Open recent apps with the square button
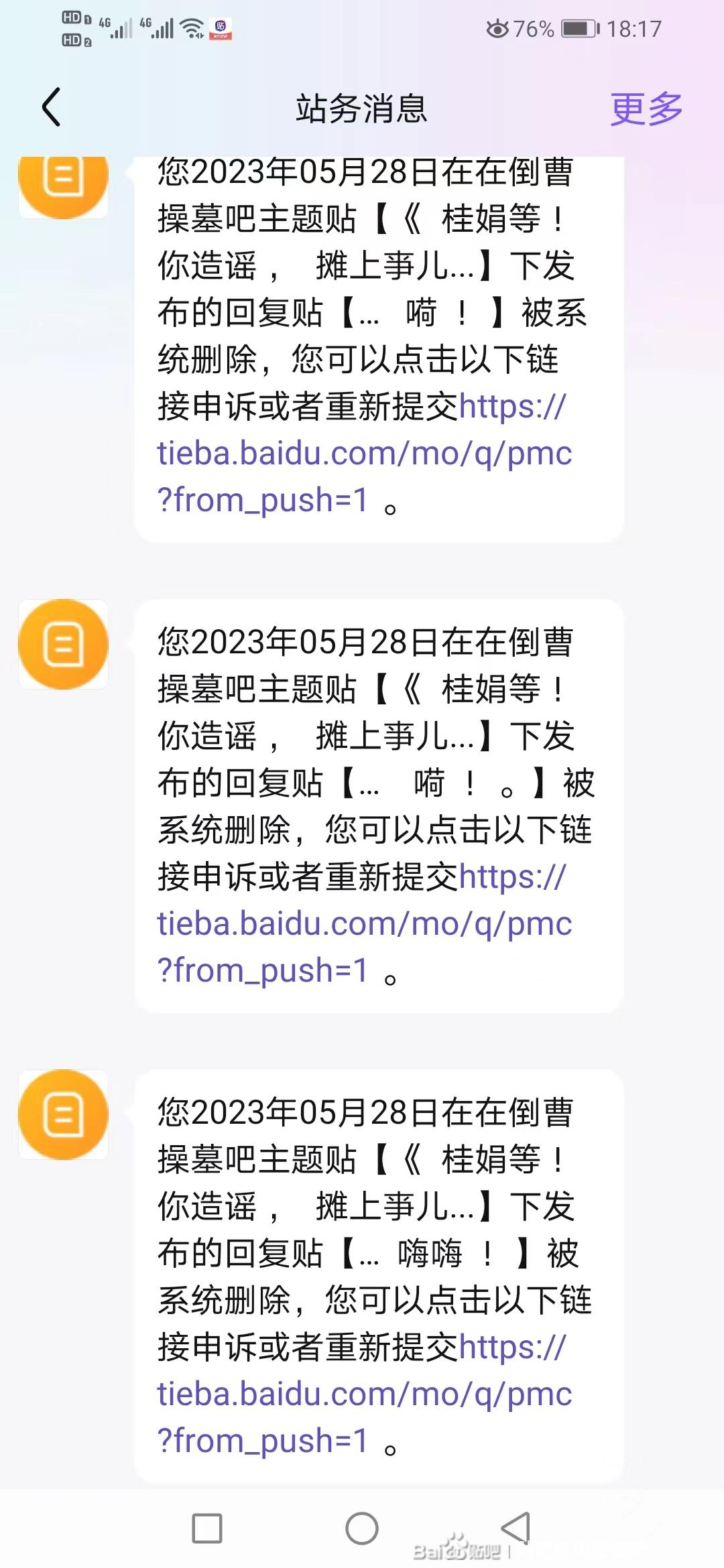Viewport: 724px width, 1568px height. [207, 1528]
